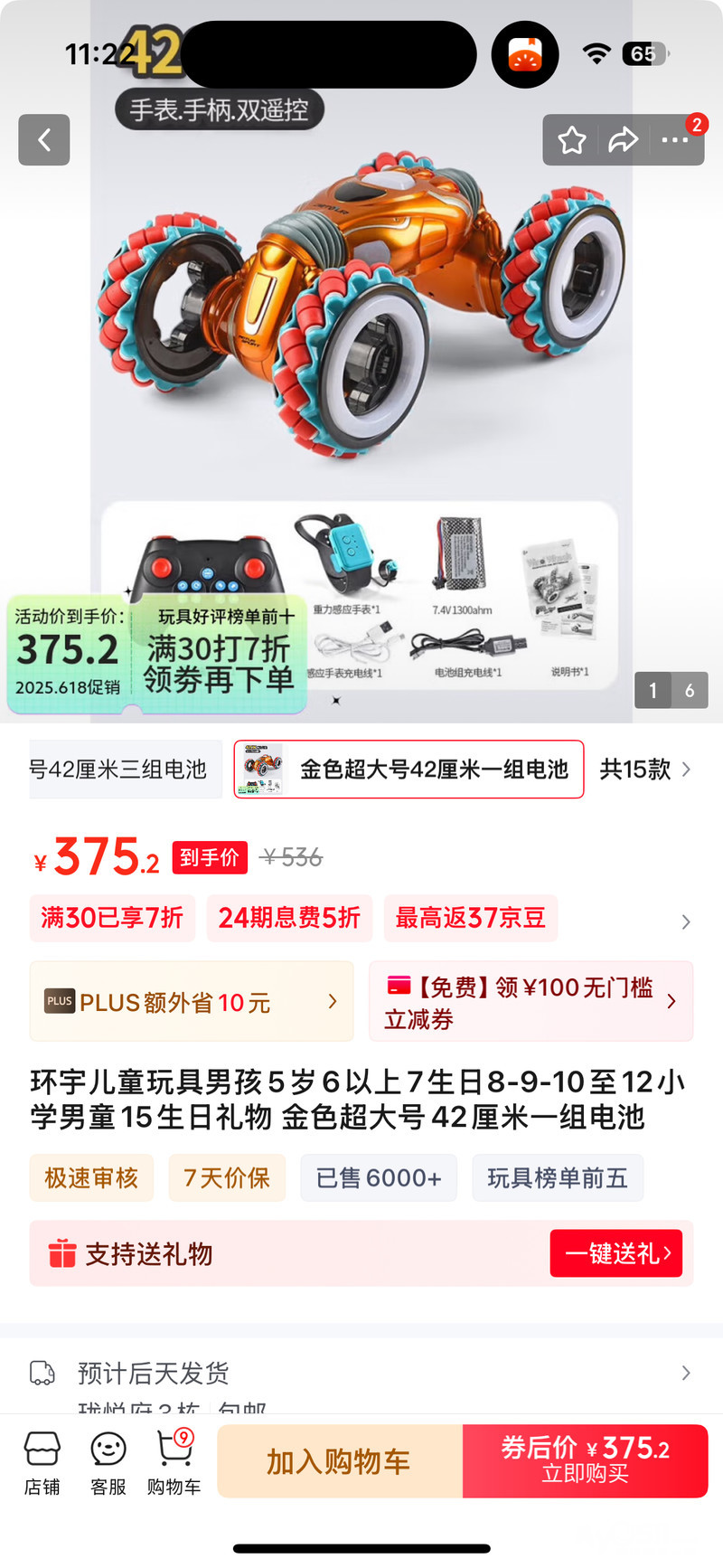Expand the 满30已享7折 promotions row

click(x=685, y=921)
